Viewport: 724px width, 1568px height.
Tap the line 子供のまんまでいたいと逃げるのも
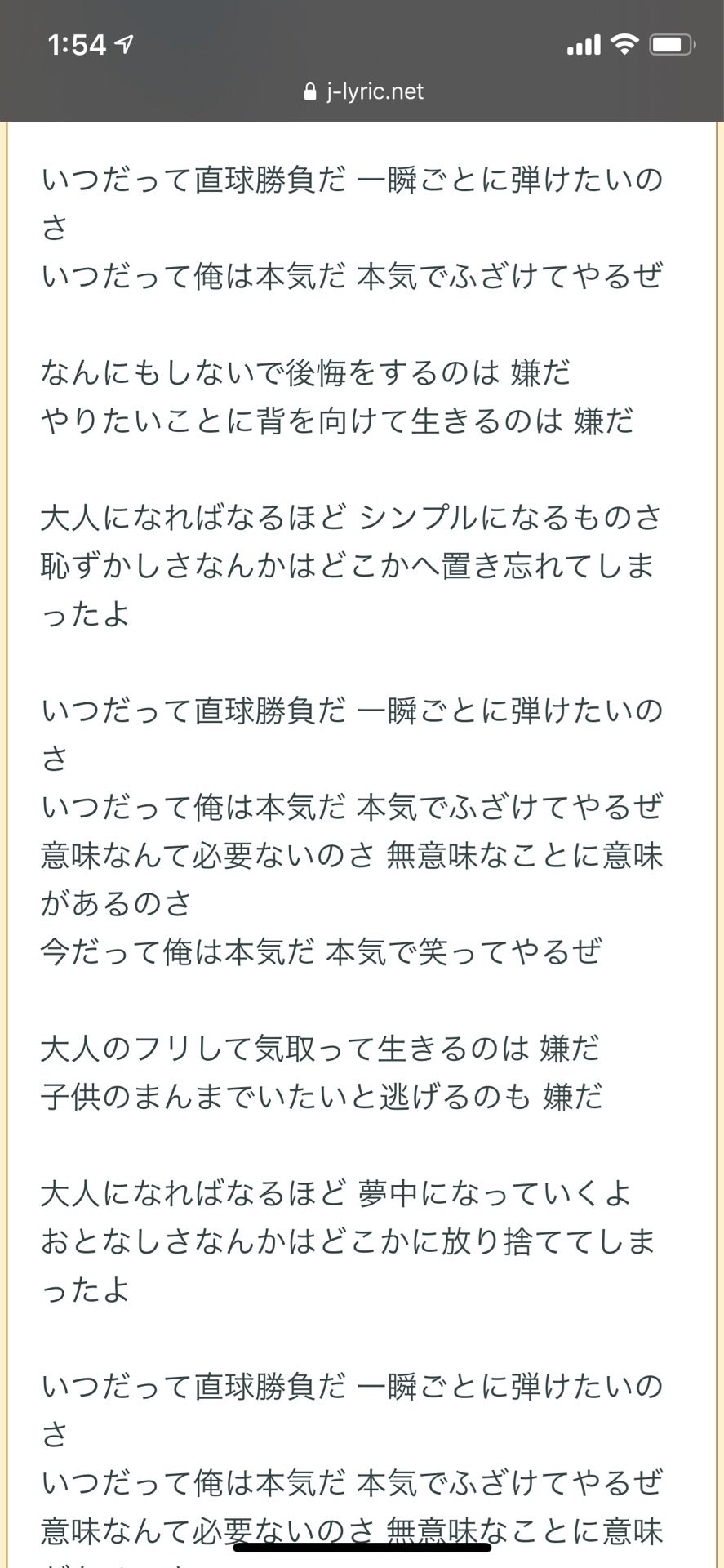click(x=322, y=1097)
